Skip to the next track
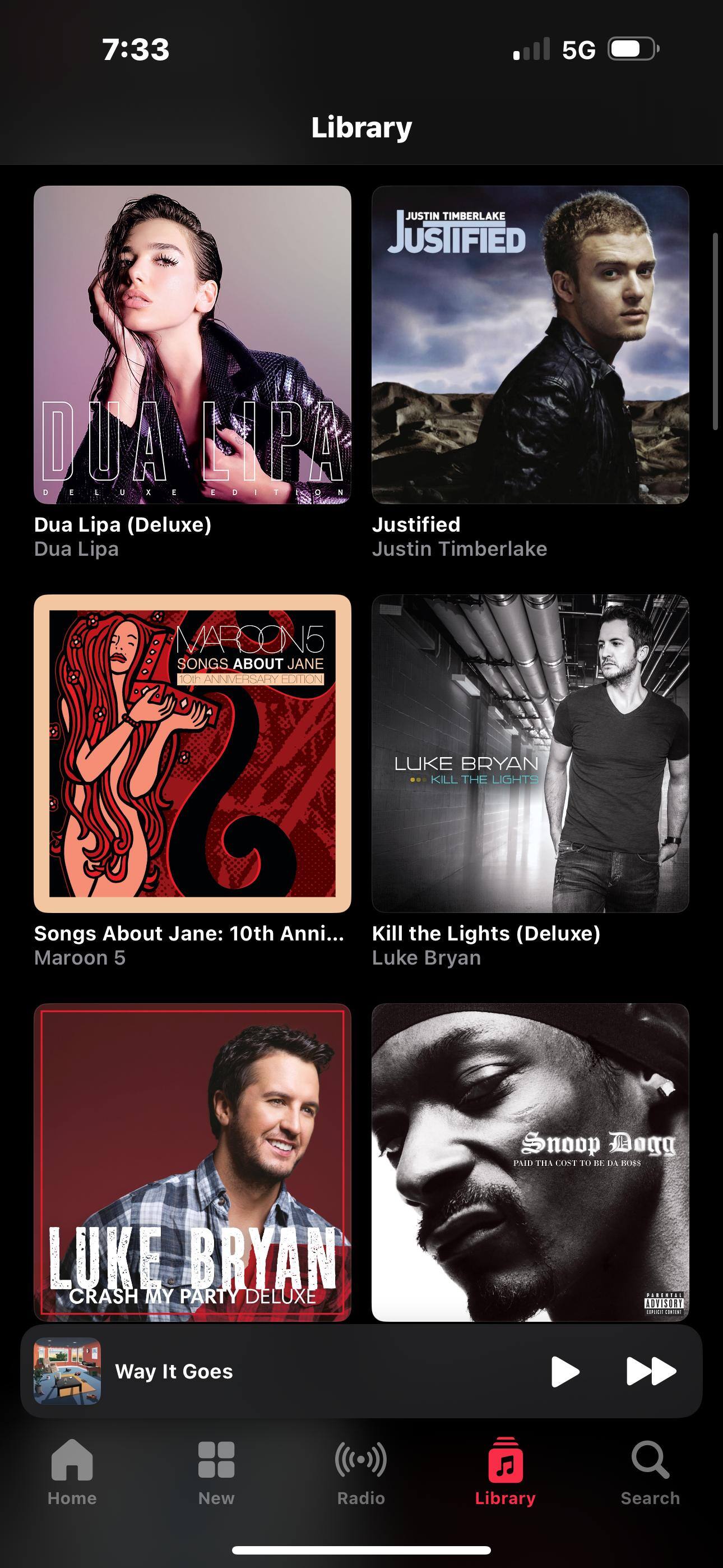723x1568 pixels. [x=651, y=1371]
